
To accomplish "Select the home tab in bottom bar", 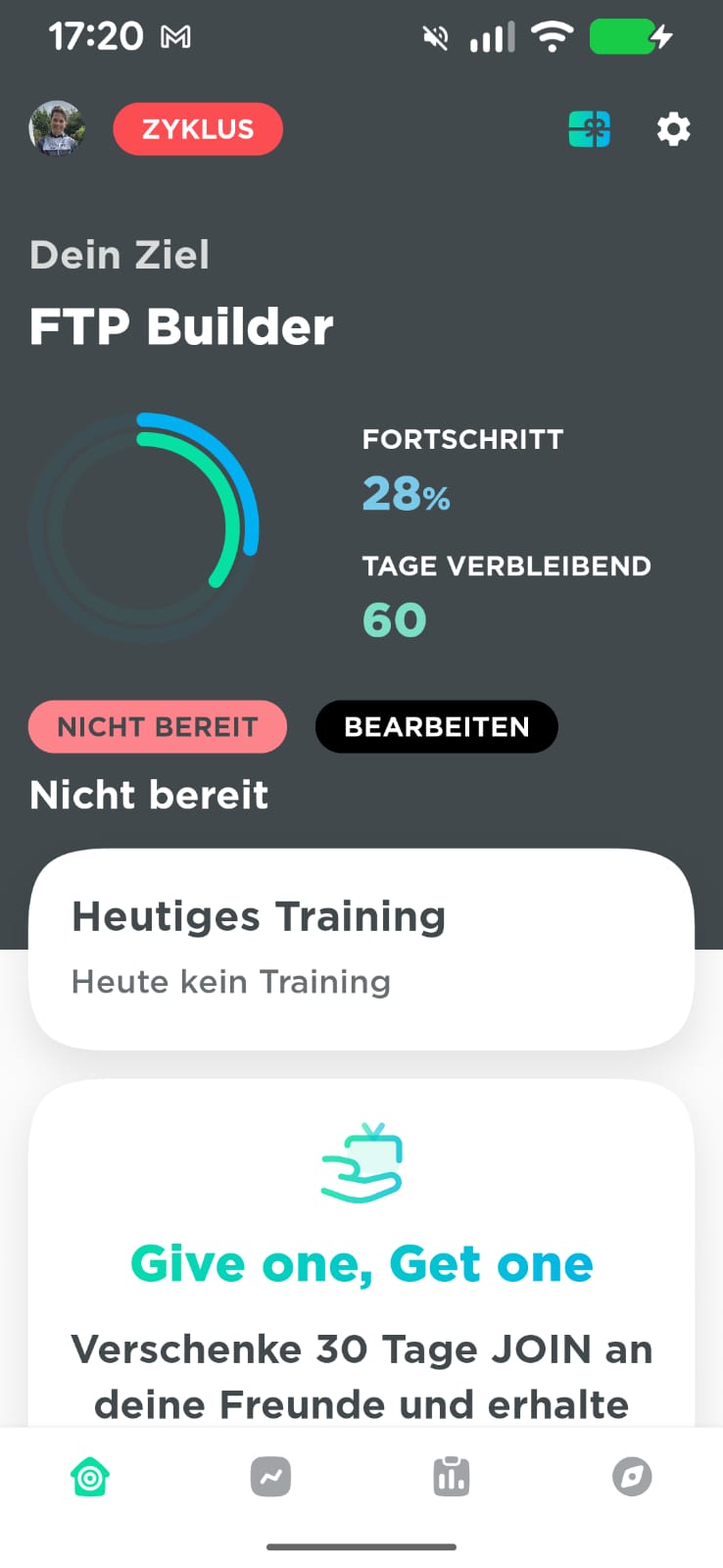I will point(90,1477).
